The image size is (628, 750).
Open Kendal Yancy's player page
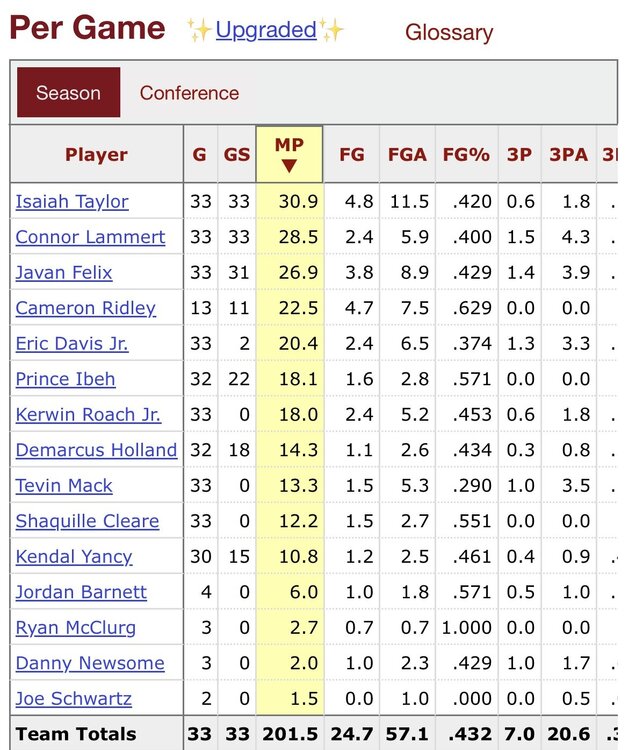[x=74, y=556]
